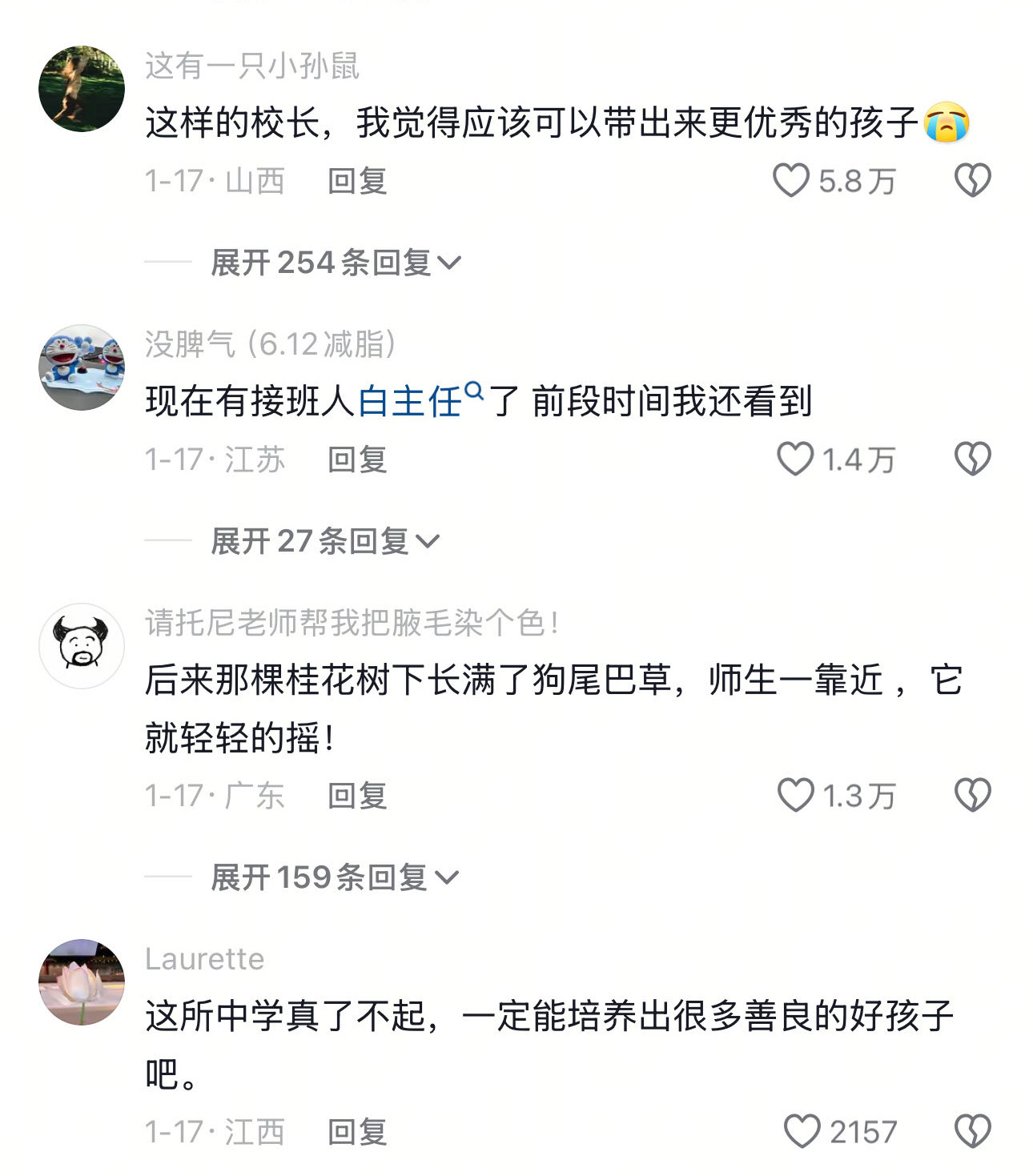
Task: Dislike the 桂花树 comment
Action: point(972,796)
